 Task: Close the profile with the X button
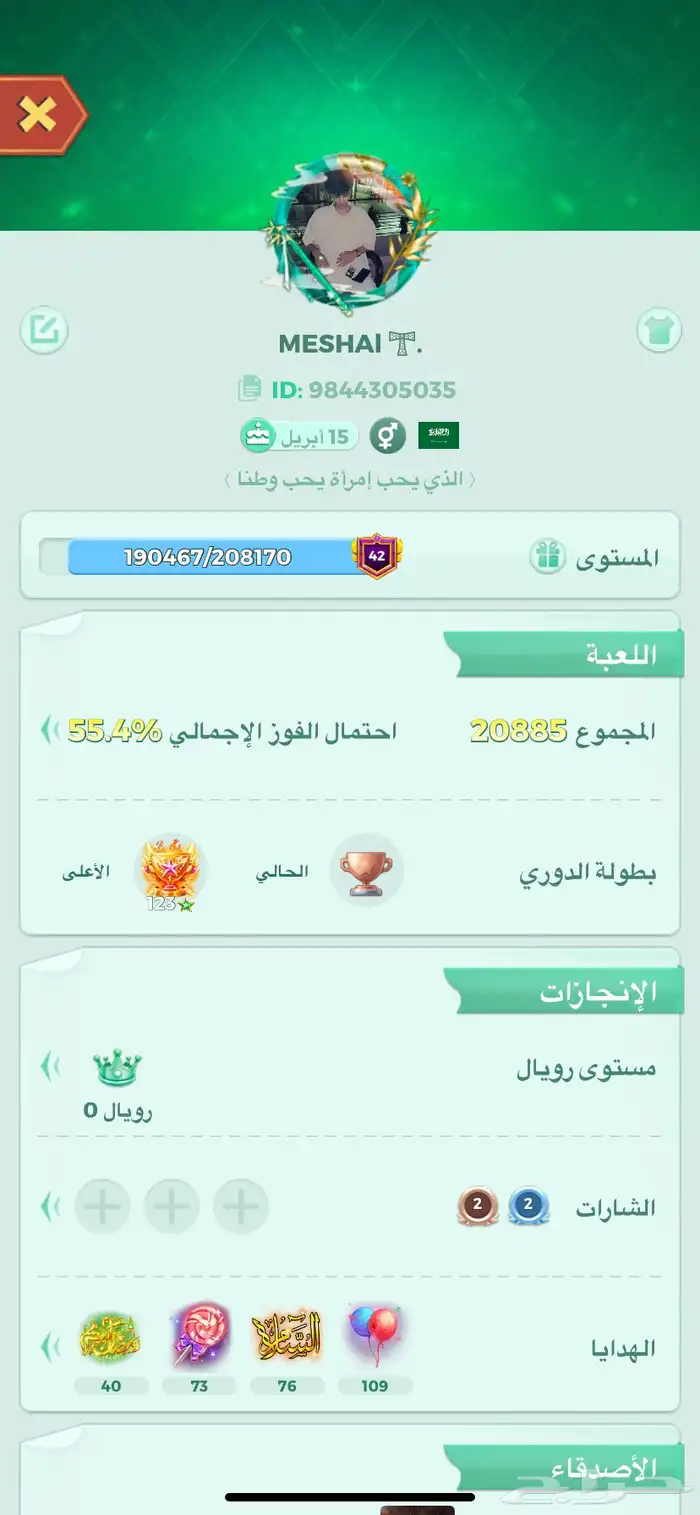coord(40,115)
